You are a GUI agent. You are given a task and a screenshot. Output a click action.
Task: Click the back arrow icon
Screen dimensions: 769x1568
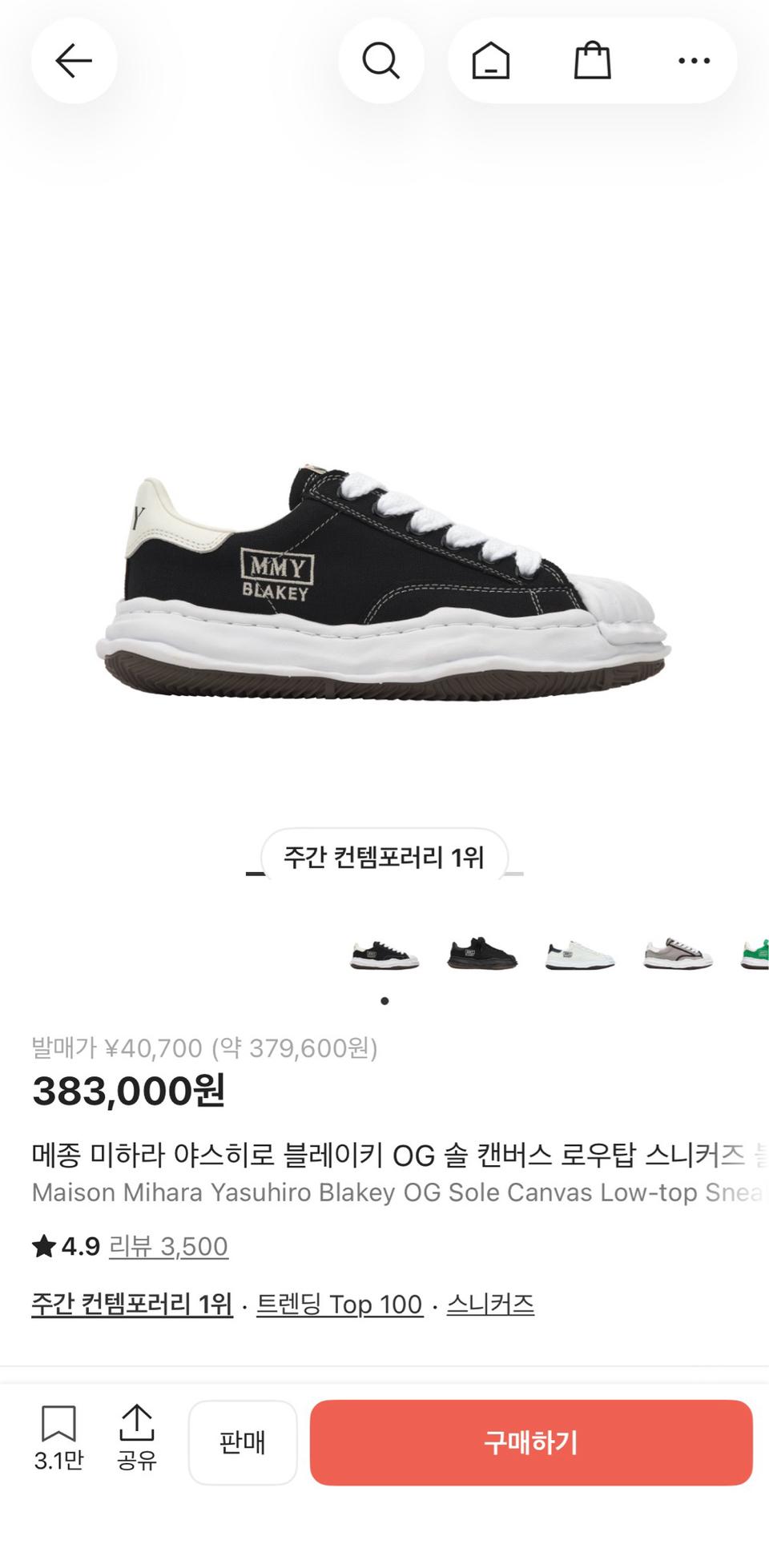[x=74, y=59]
